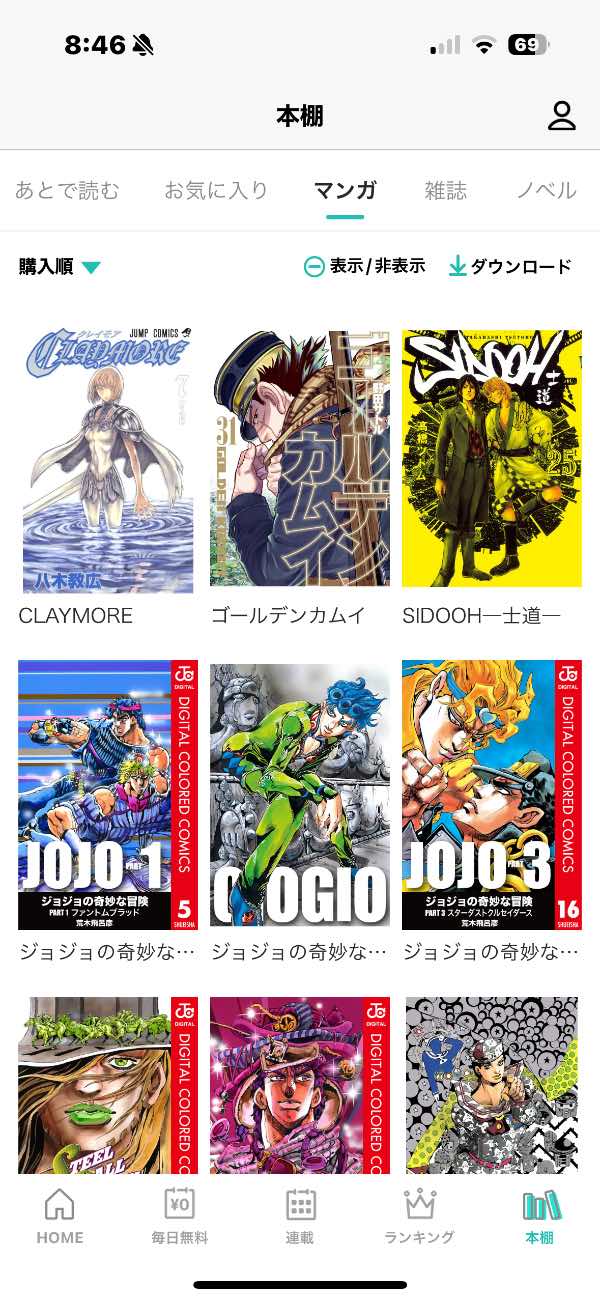Open the GIOGIO green cover manga

300,795
